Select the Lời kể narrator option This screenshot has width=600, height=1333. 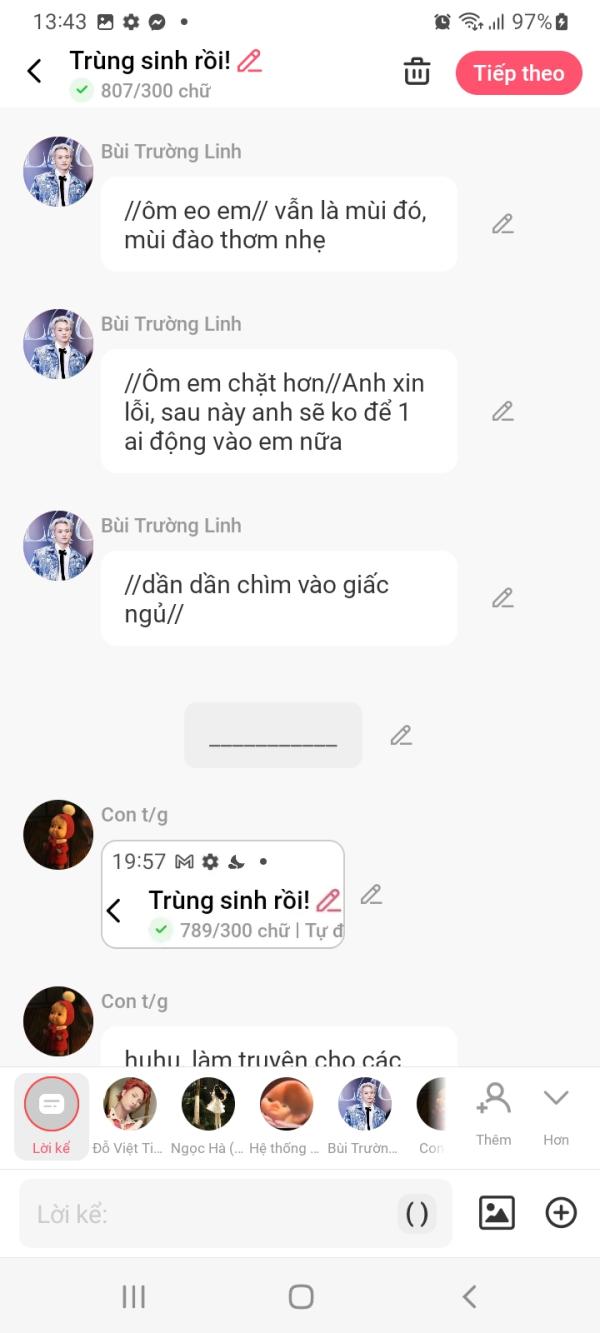pos(51,1114)
